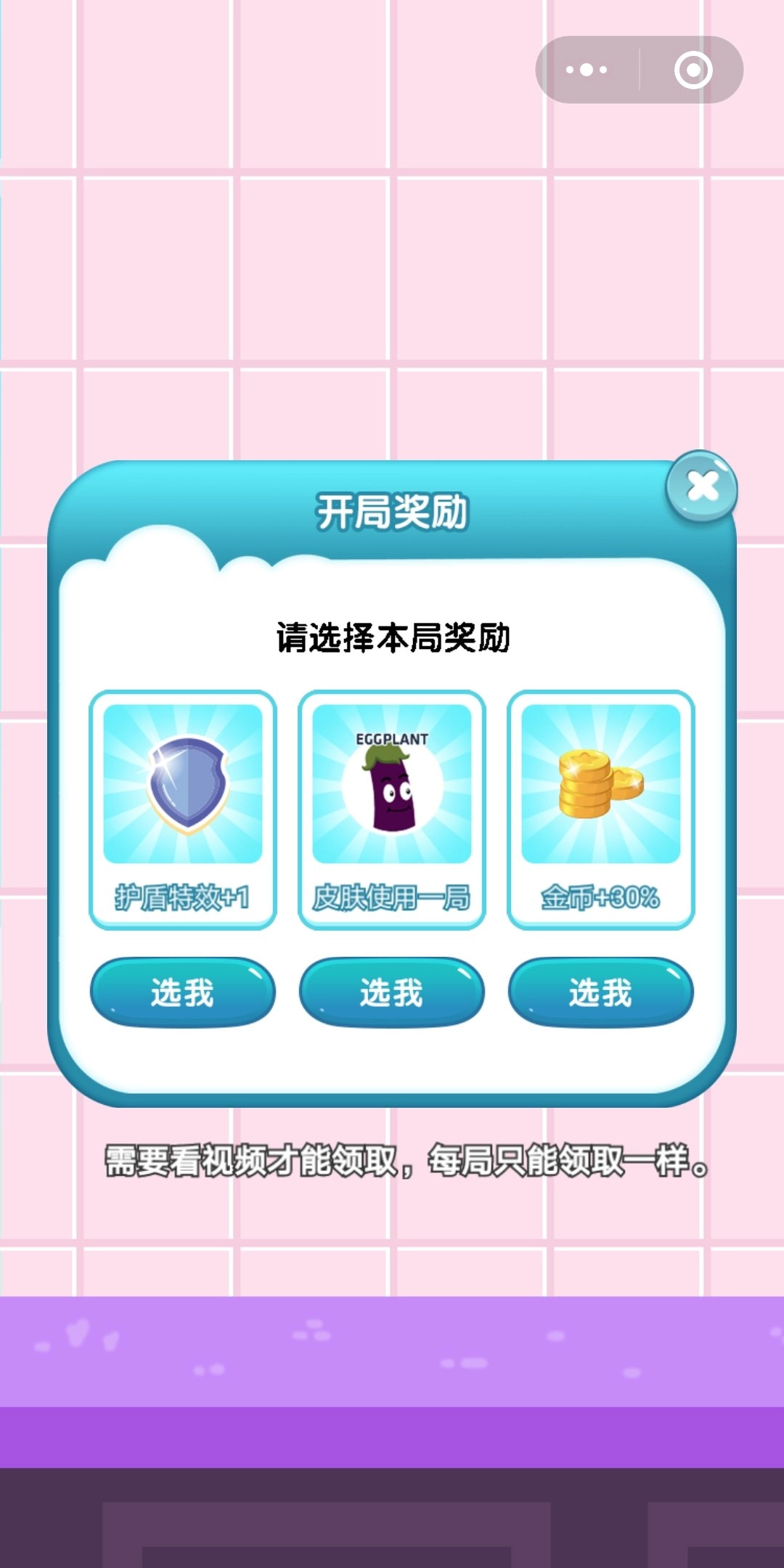This screenshot has height=1568, width=784.
Task: Select the shield 护盾特效+1 reward card
Action: [183, 809]
